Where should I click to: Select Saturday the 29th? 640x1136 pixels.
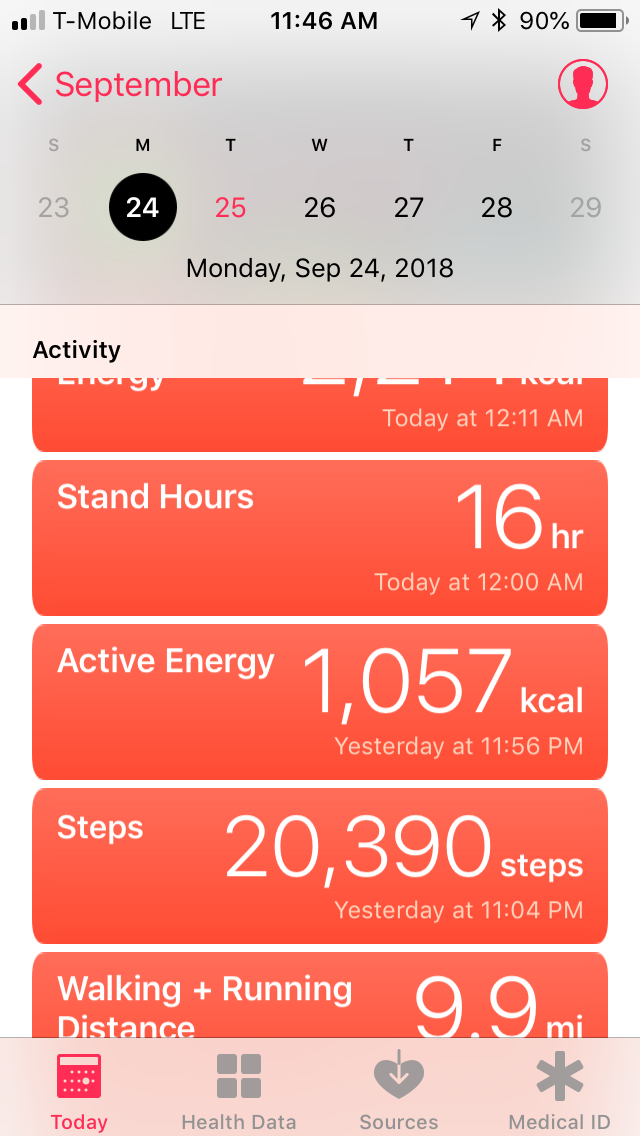pyautogui.click(x=585, y=207)
